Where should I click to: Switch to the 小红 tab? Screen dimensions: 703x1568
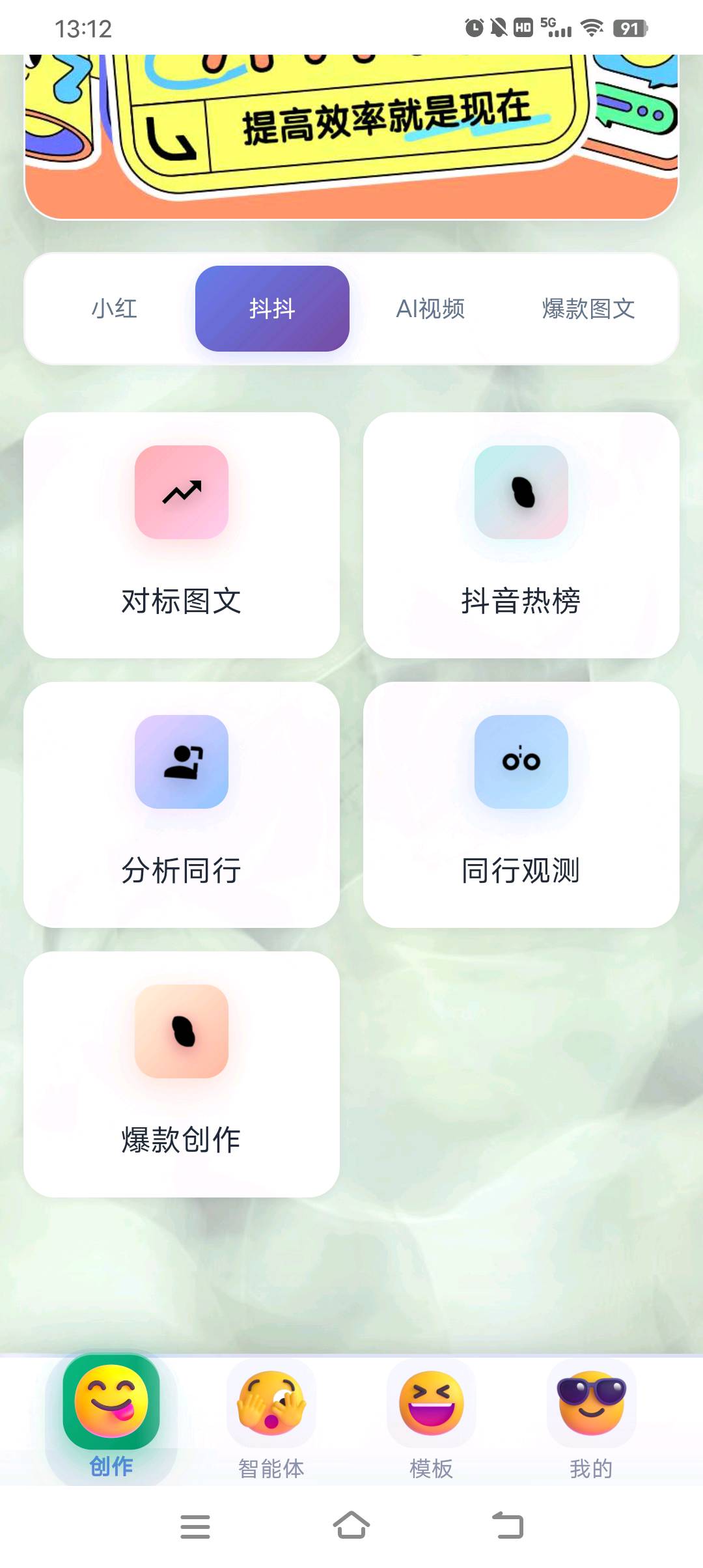point(113,309)
